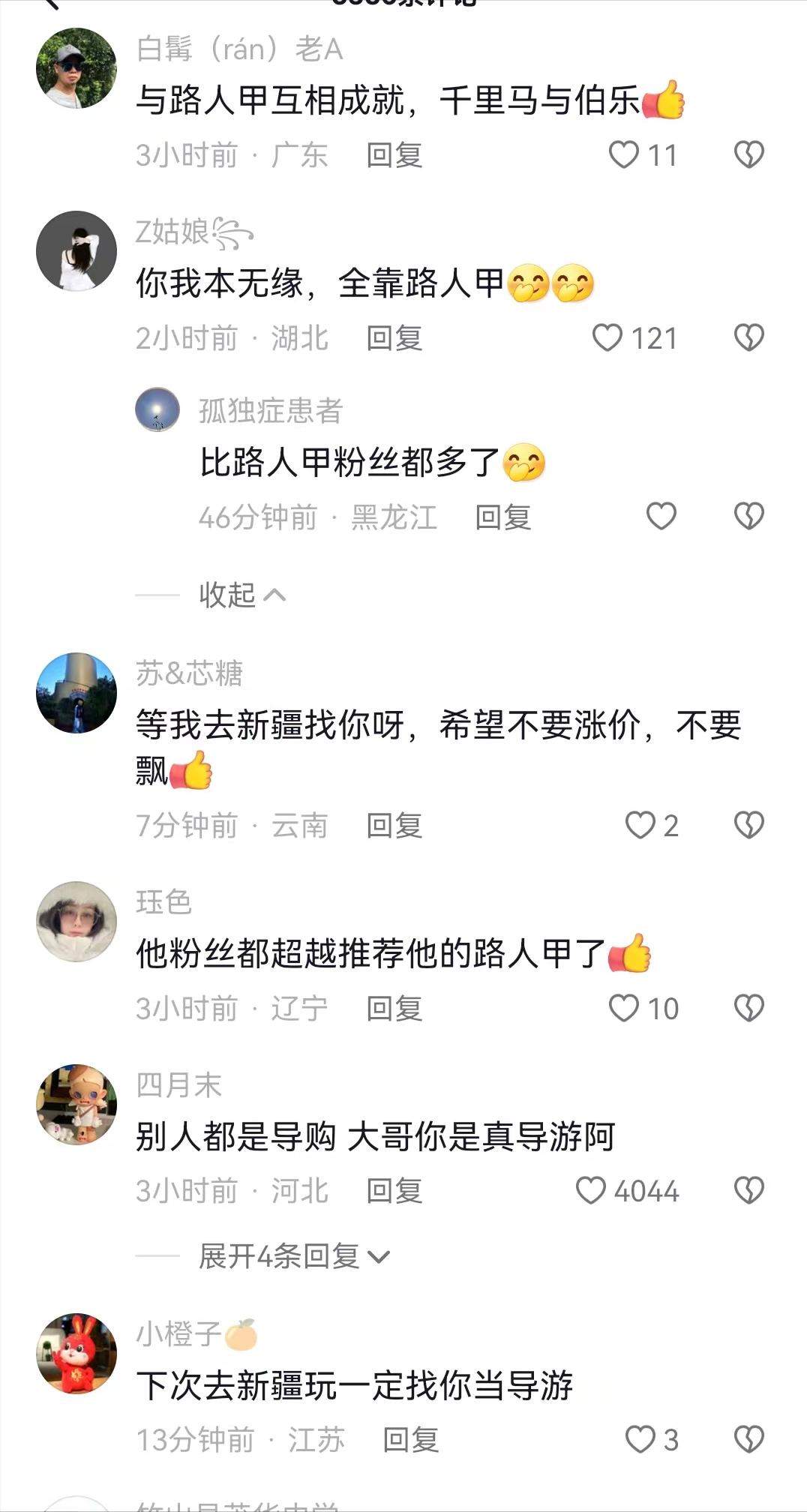
Task: Reply to 白髯老A's comment
Action: tap(394, 155)
